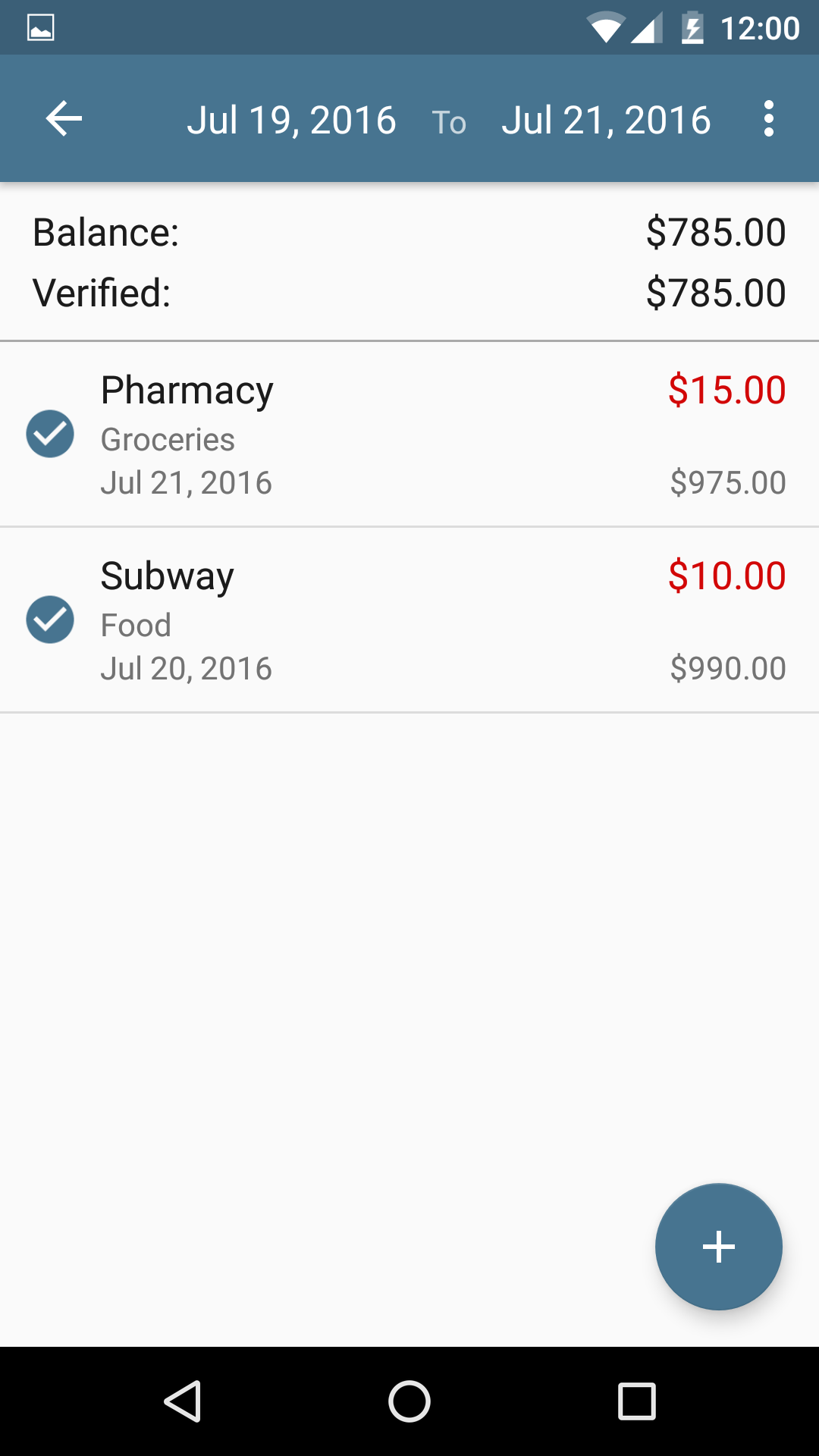Open the overflow menu

pyautogui.click(x=769, y=119)
